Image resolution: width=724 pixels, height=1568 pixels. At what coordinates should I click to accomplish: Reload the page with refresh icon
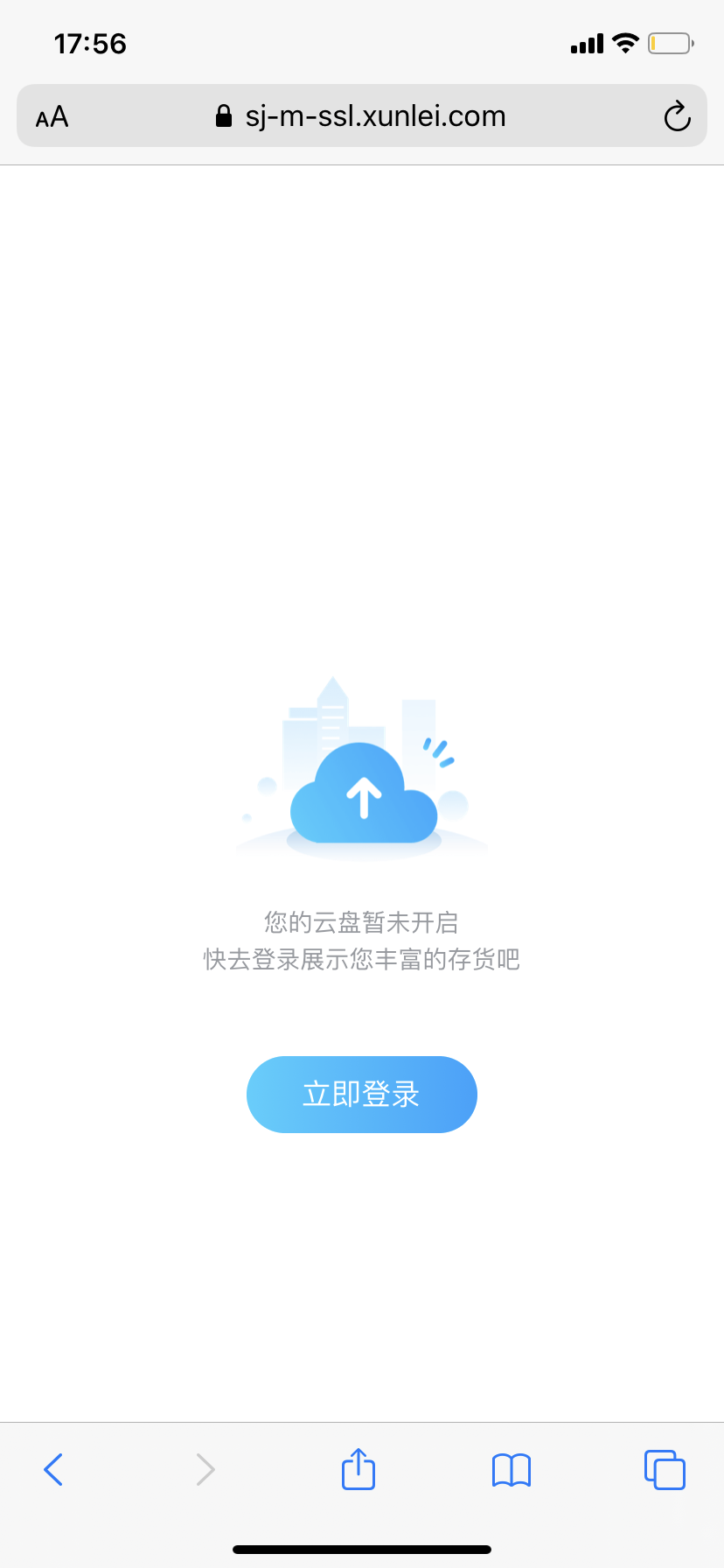[677, 116]
